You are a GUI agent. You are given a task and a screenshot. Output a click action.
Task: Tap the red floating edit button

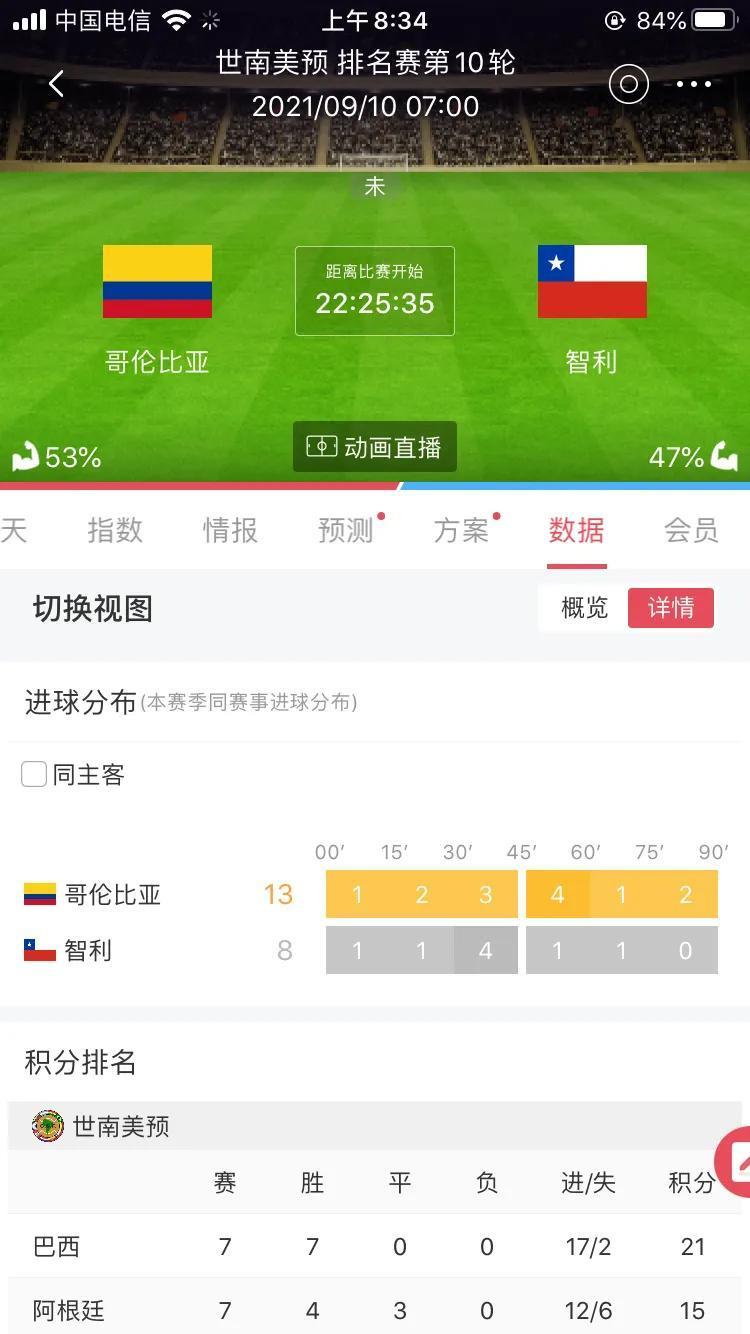(x=735, y=1161)
